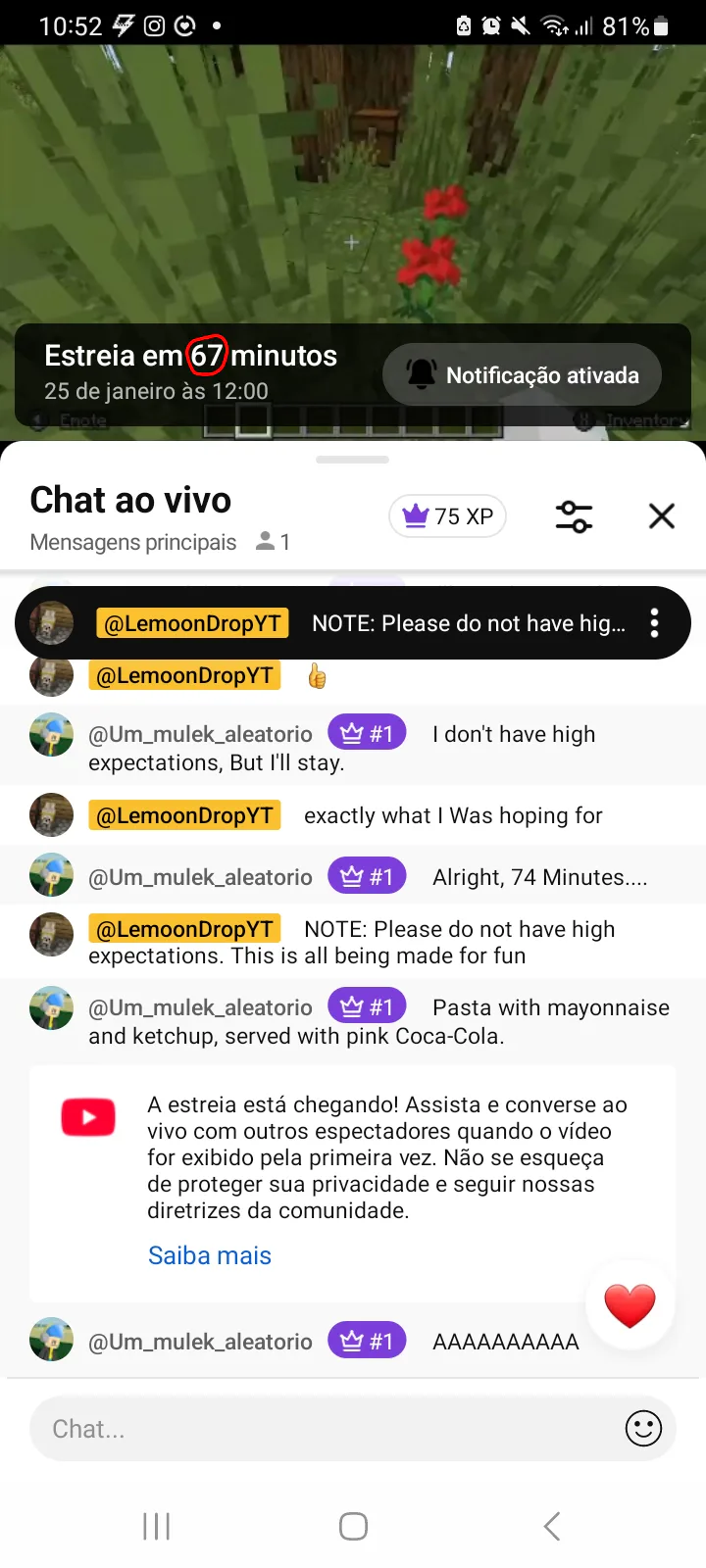Tap the Notificação ativada bell button

[x=522, y=374]
